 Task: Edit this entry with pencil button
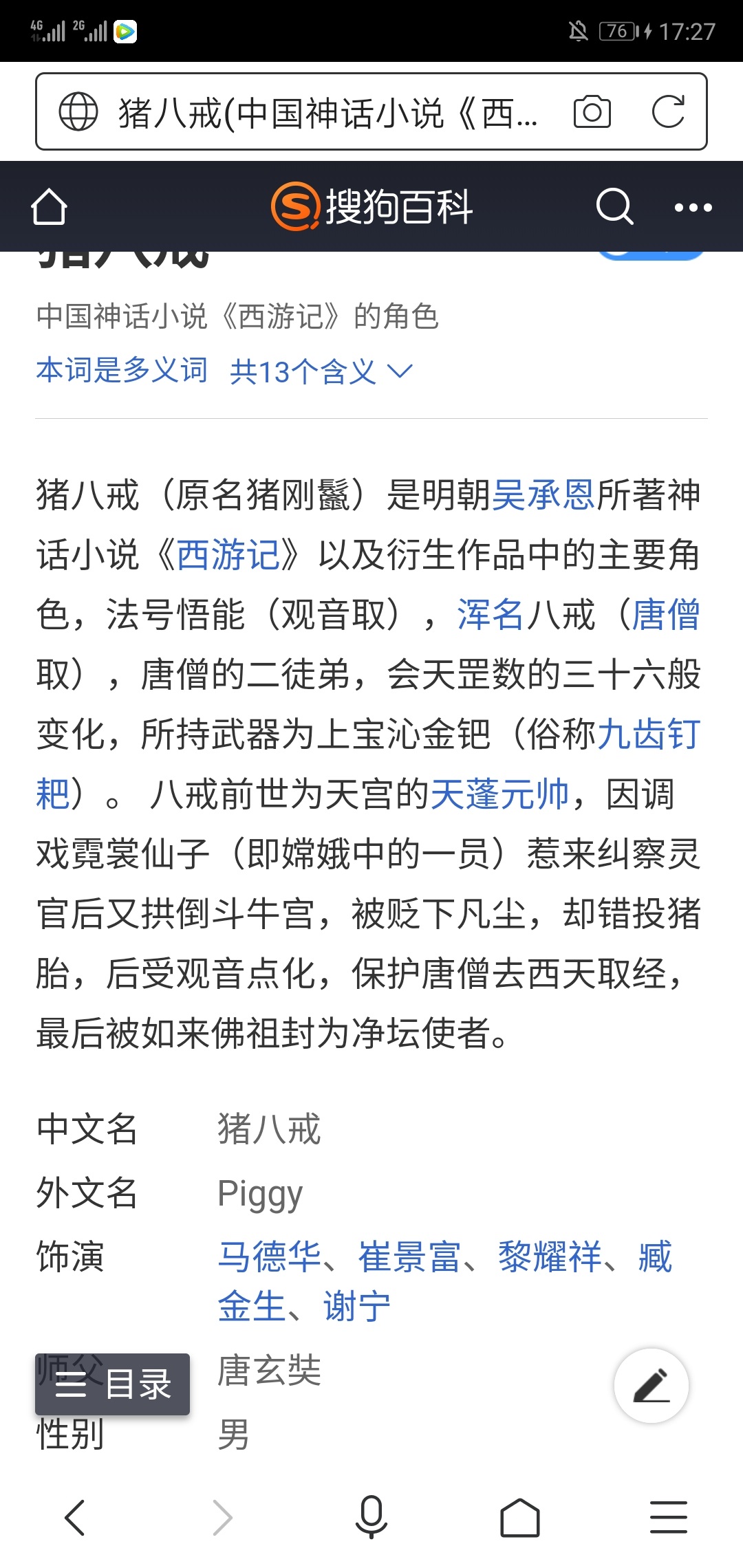tap(651, 1386)
